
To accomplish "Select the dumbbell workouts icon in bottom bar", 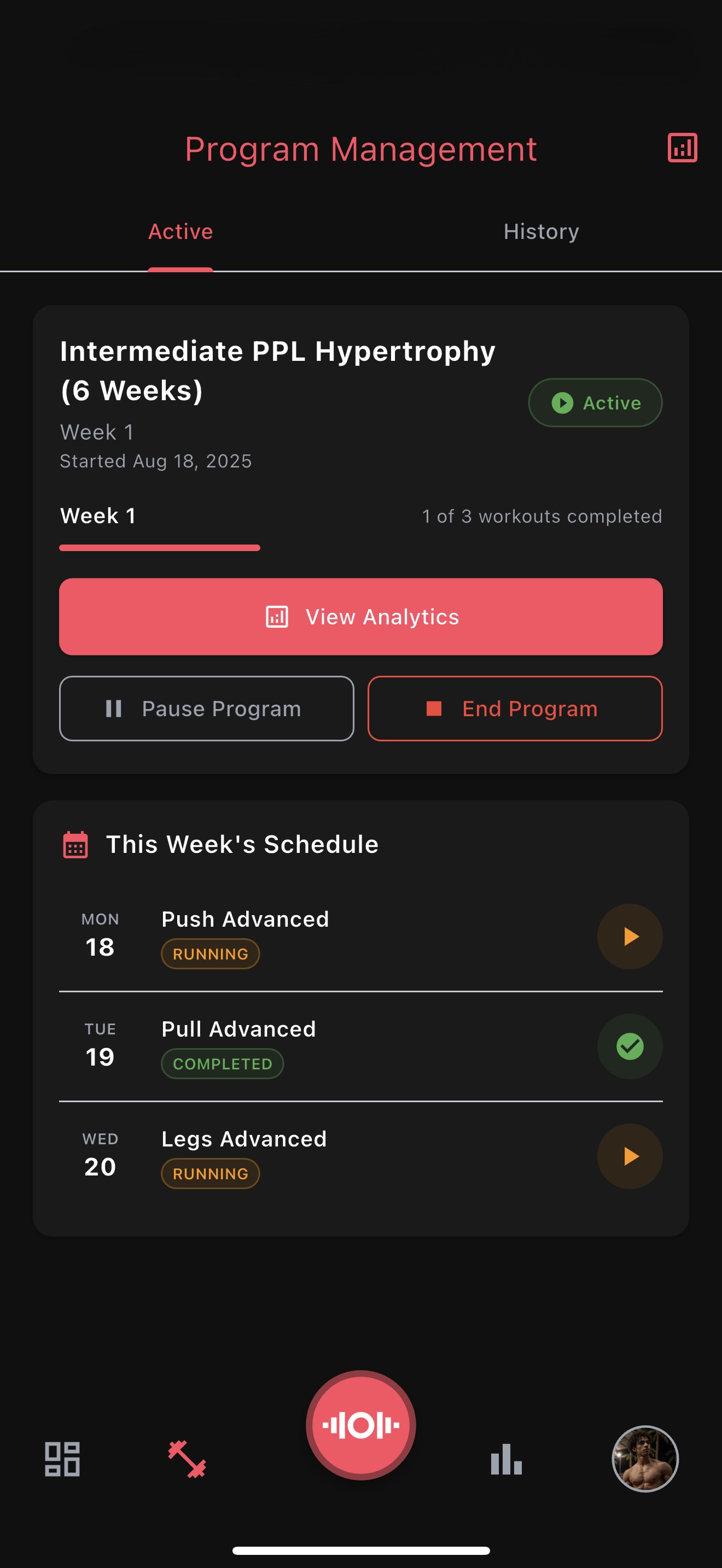I will (187, 1459).
